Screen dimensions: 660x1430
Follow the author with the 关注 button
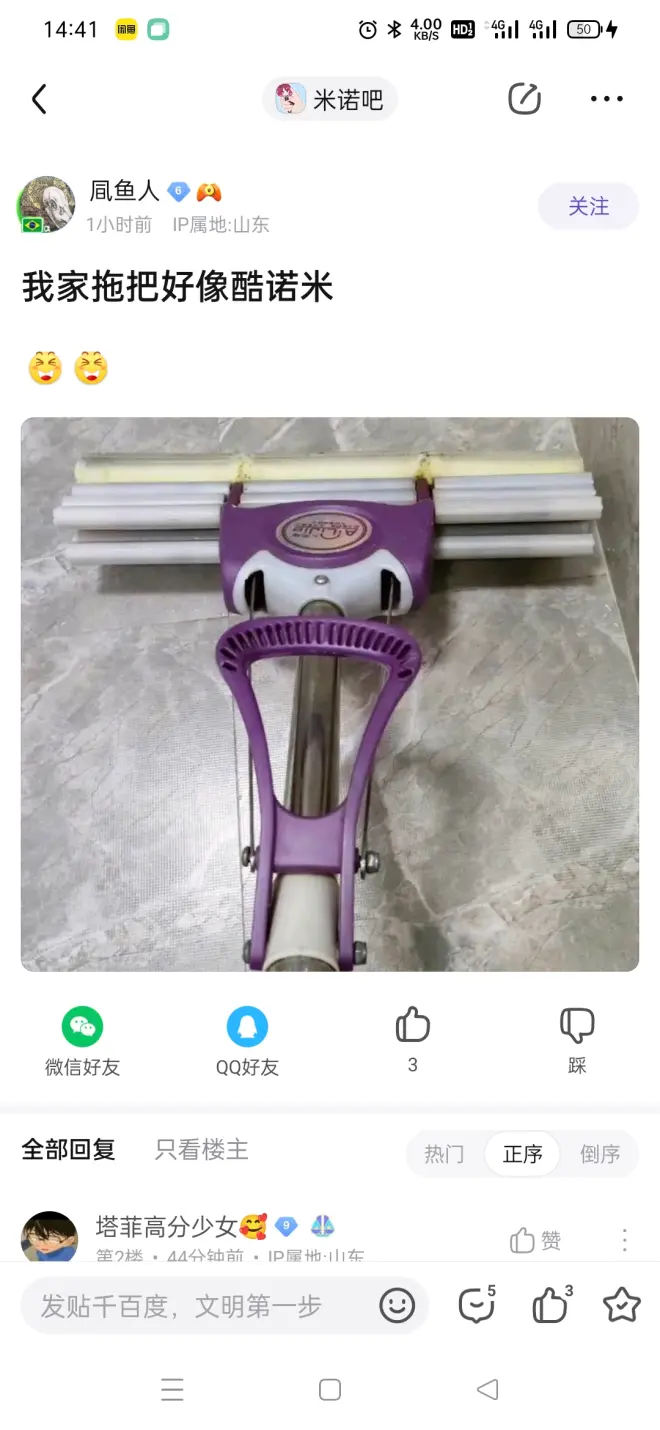click(x=588, y=207)
